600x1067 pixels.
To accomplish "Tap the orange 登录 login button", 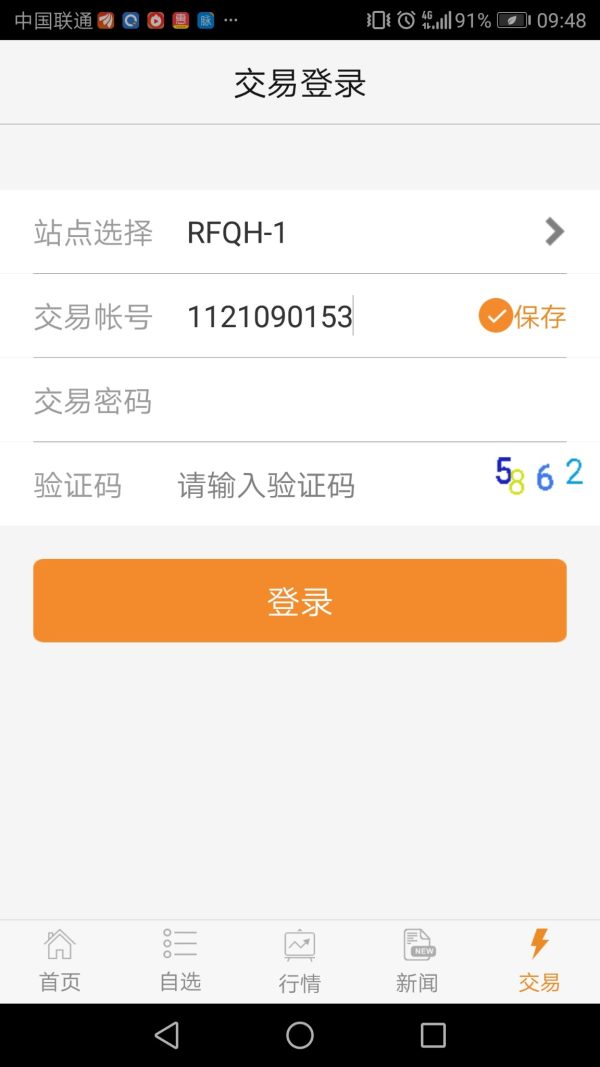I will tap(300, 600).
